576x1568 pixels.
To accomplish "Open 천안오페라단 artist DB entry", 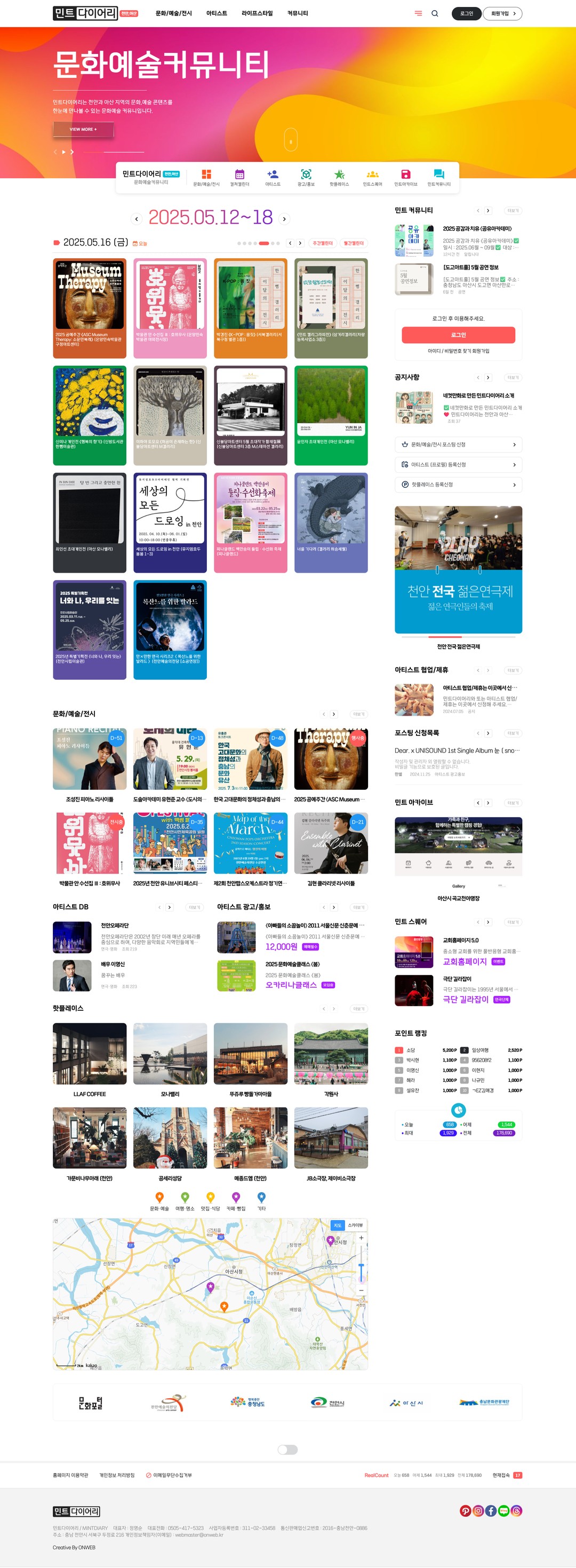I will (114, 925).
